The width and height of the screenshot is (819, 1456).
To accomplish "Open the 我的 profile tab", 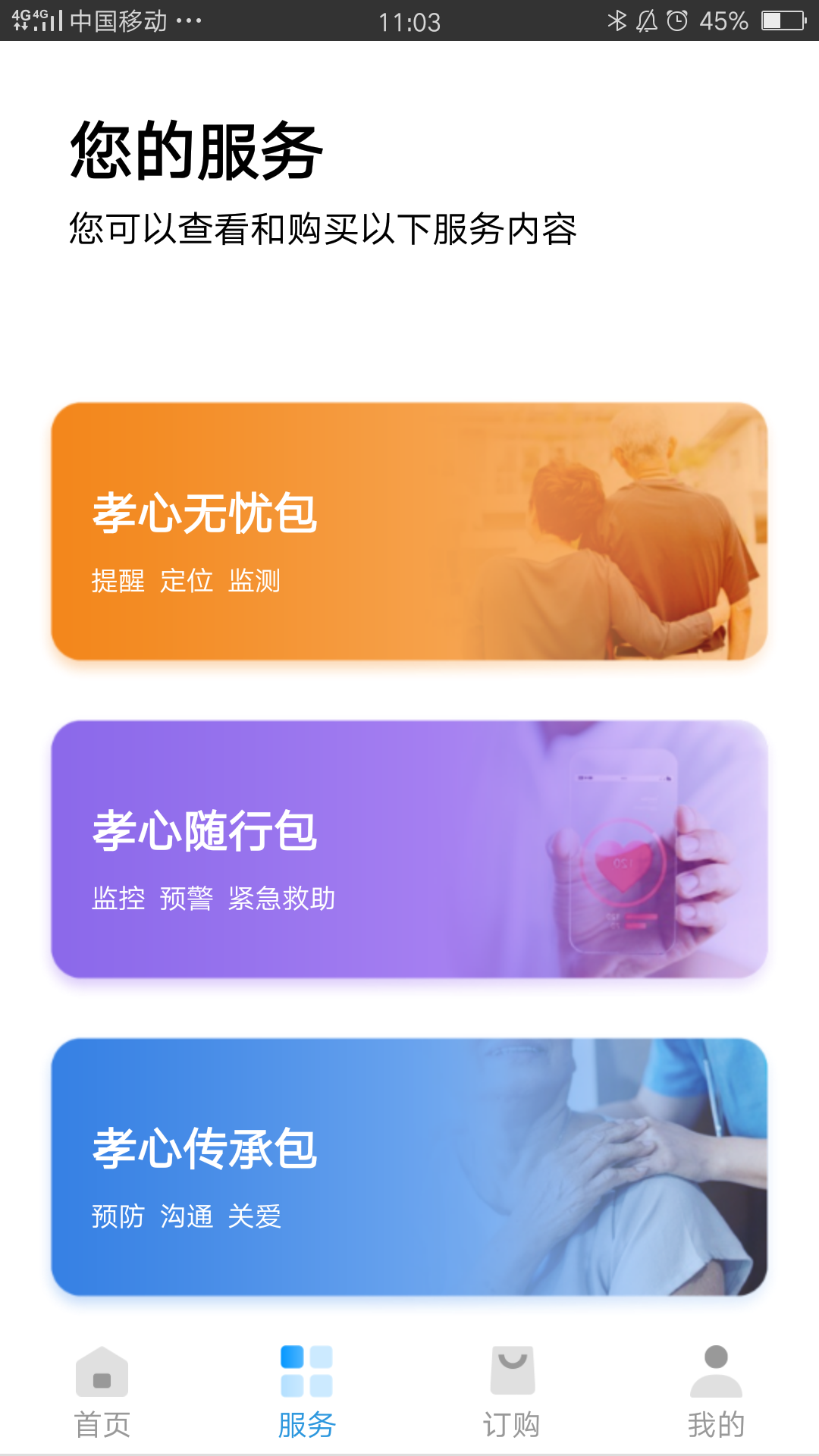I will pos(717,1392).
